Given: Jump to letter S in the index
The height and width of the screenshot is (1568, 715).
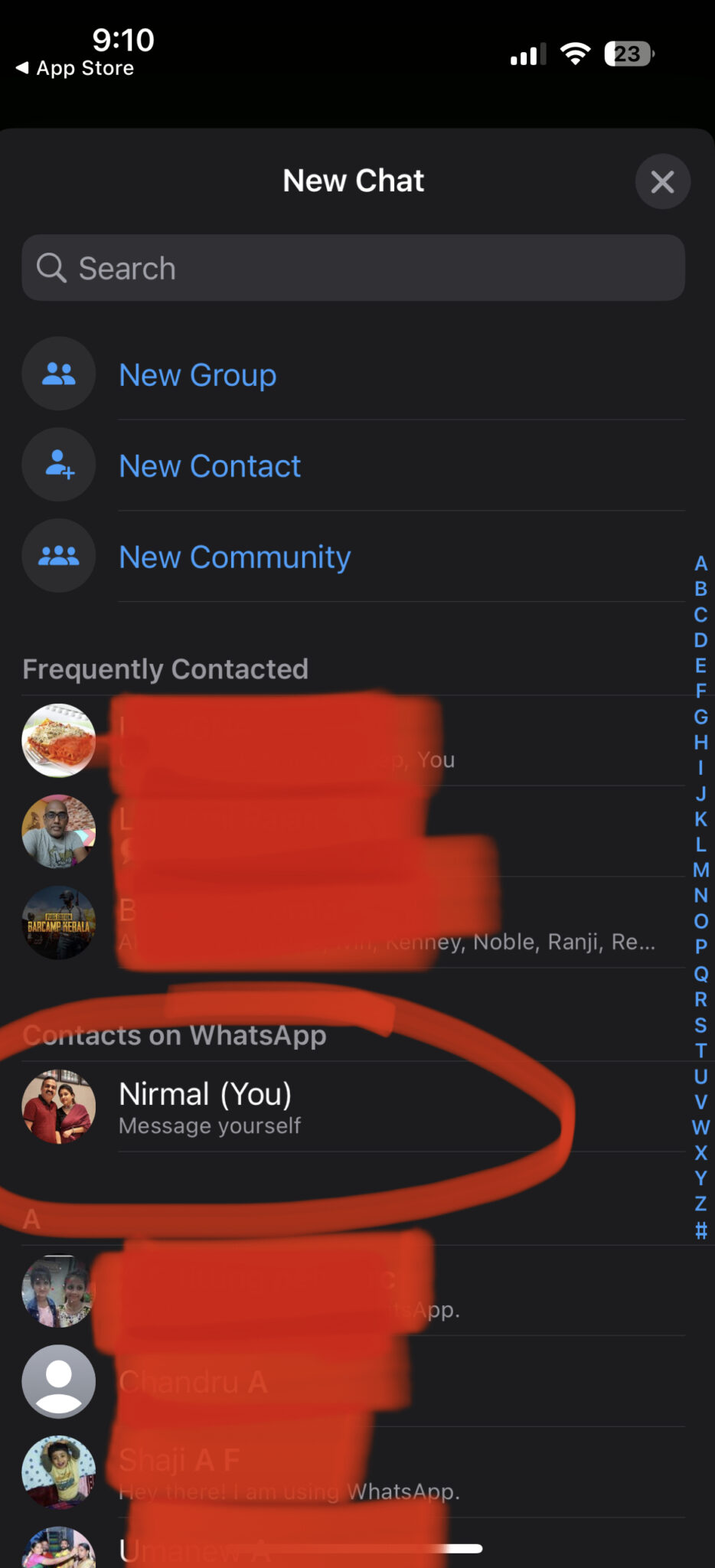Looking at the screenshot, I should 700,1024.
